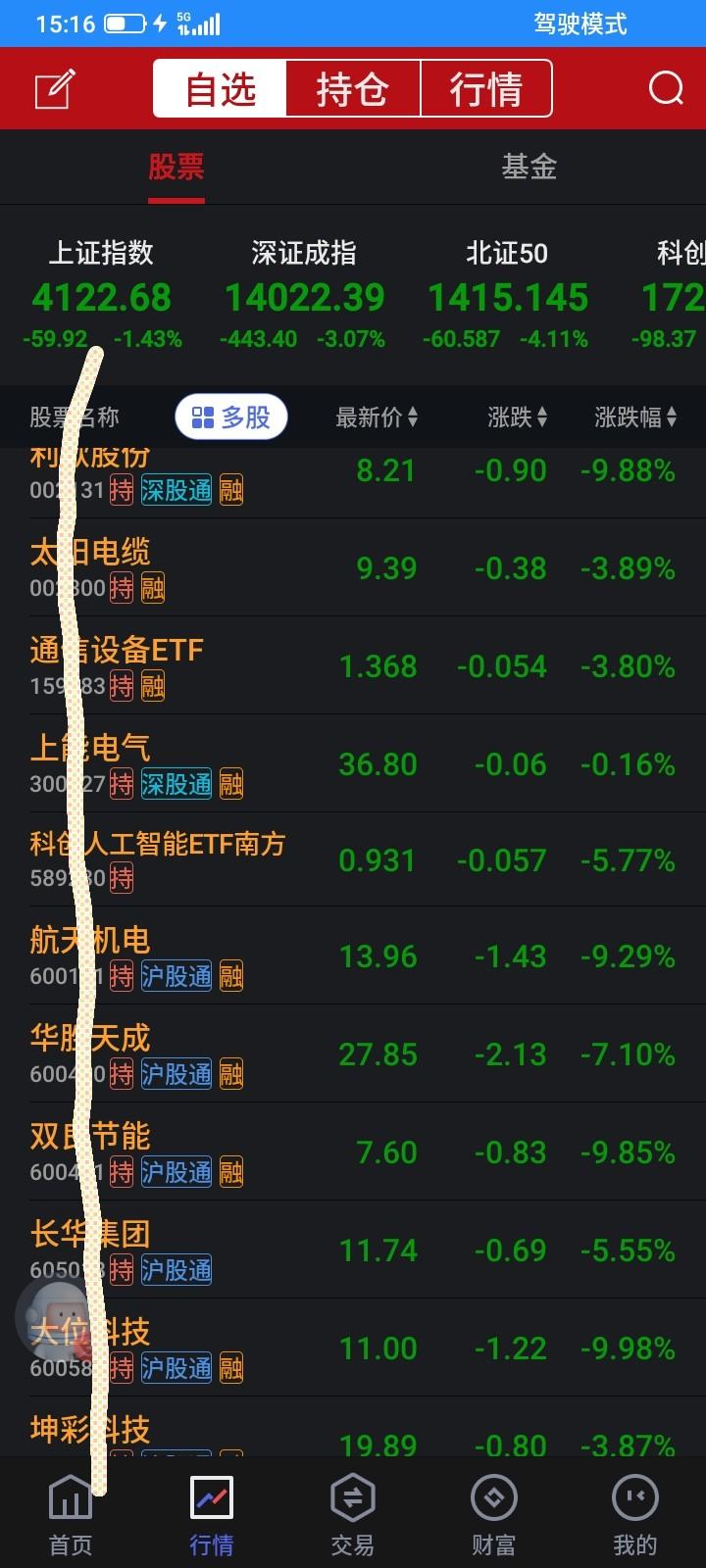The height and width of the screenshot is (1568, 706).
Task: Open 科创人工智能ETF南方 row
Action: pos(353,859)
